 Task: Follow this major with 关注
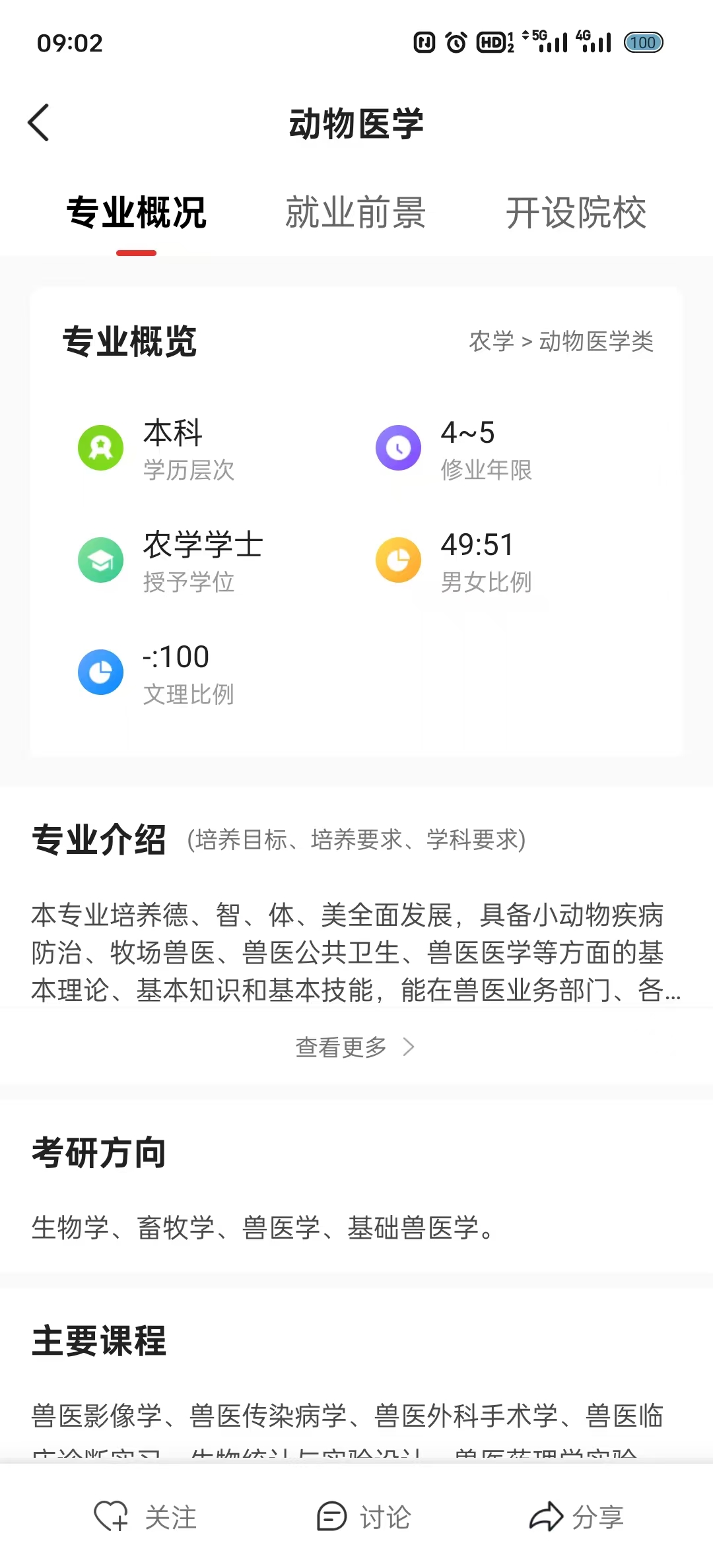pyautogui.click(x=146, y=1517)
